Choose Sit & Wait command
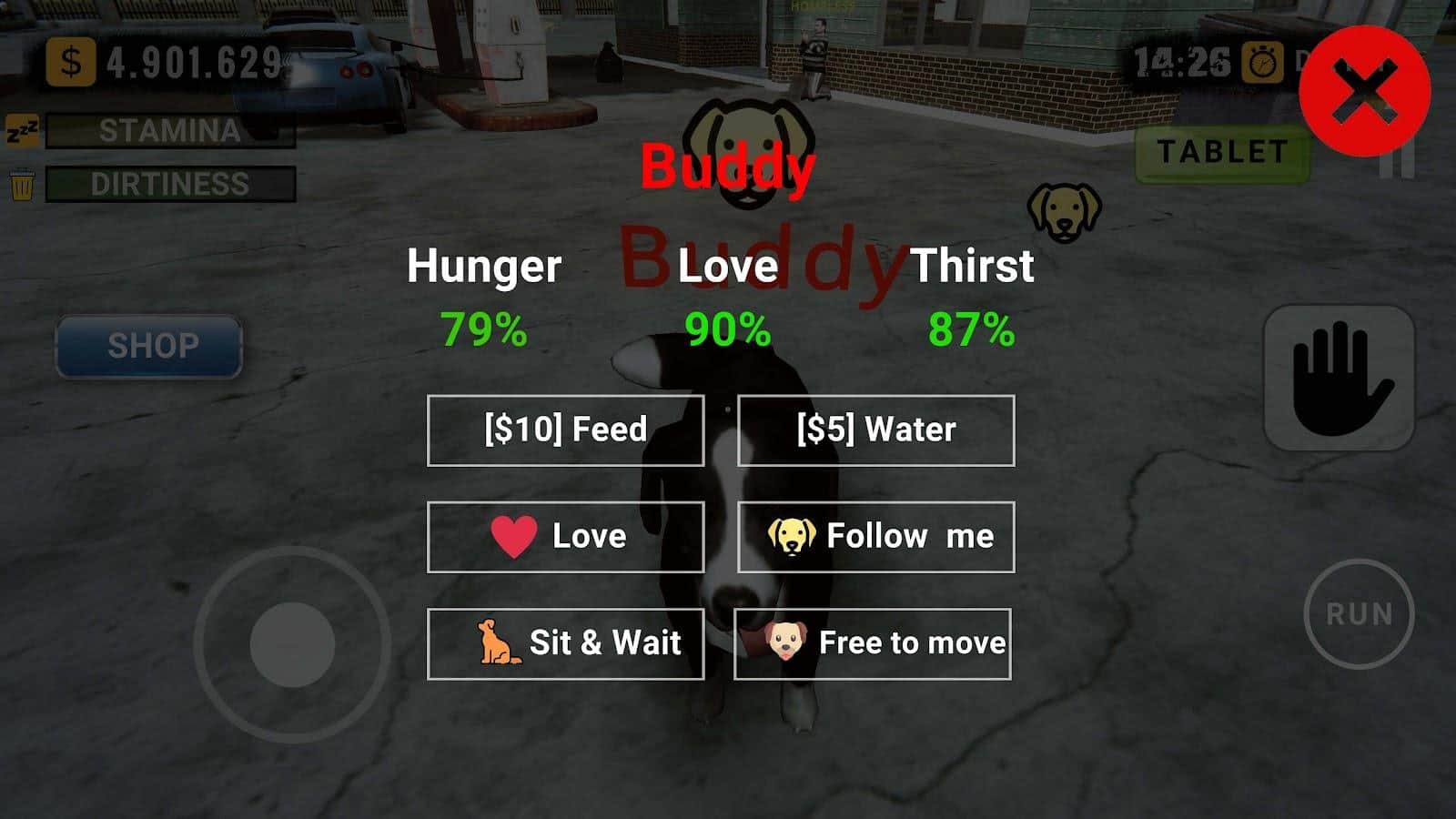The height and width of the screenshot is (819, 1456). pyautogui.click(x=565, y=643)
